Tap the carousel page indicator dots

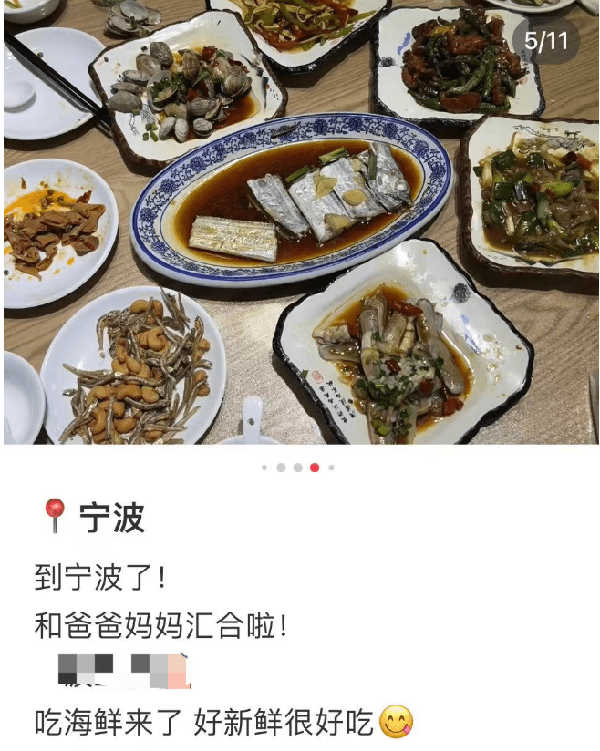pyautogui.click(x=298, y=467)
